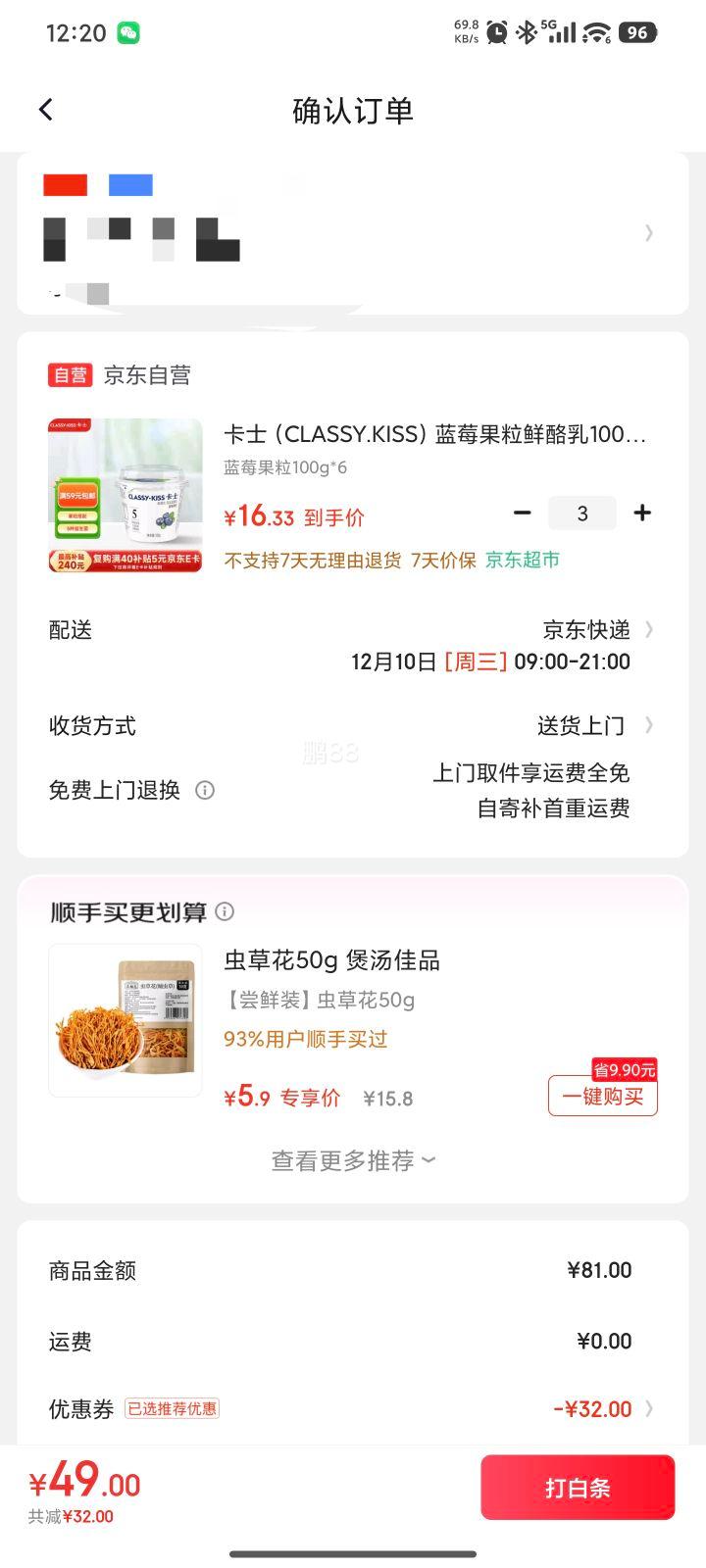Show info about 免费上门退换
The height and width of the screenshot is (1568, 706).
click(x=205, y=790)
